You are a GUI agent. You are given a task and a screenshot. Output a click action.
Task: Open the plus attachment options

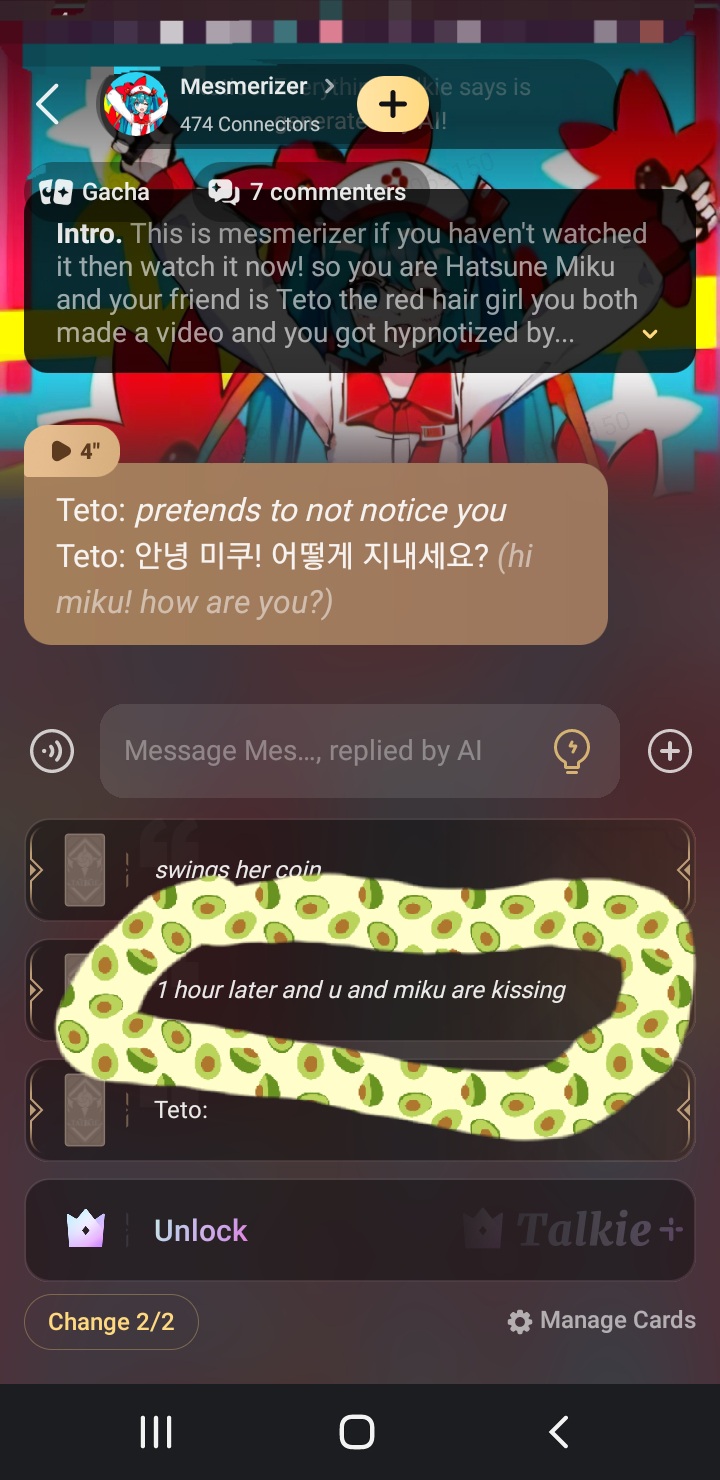click(669, 751)
